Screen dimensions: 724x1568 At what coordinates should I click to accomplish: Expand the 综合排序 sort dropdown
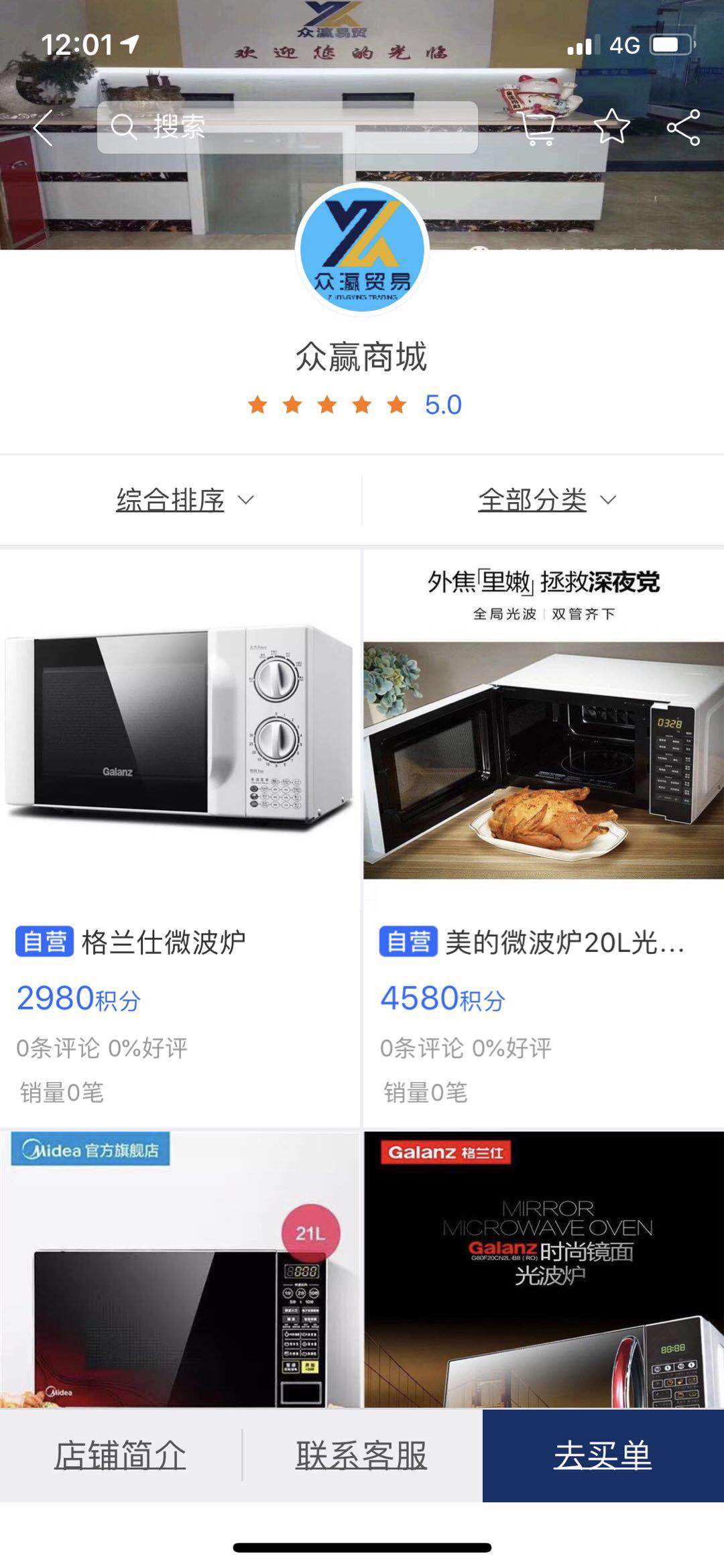pos(184,500)
